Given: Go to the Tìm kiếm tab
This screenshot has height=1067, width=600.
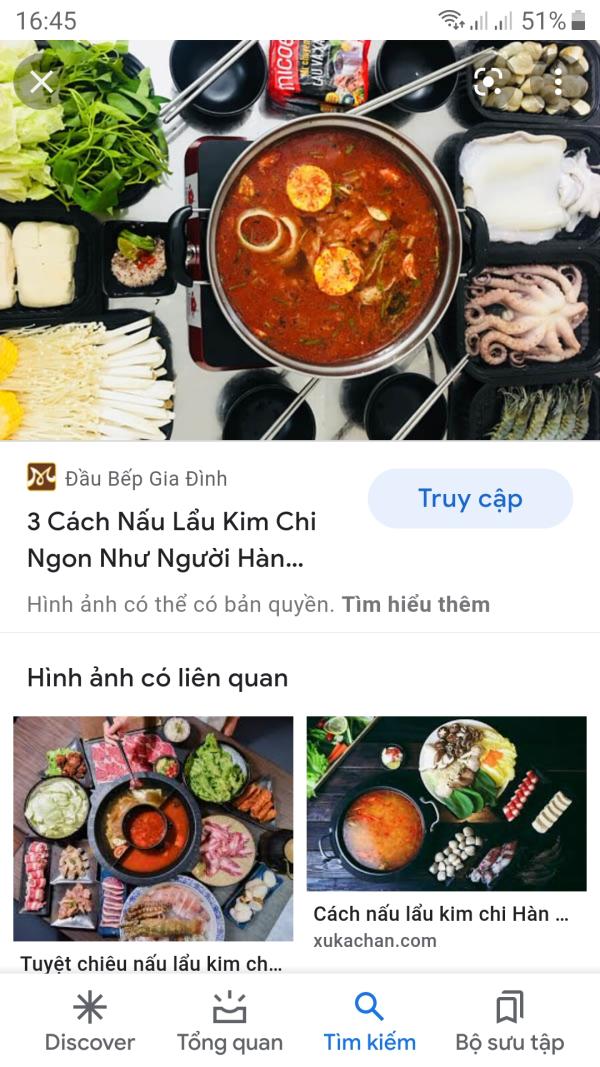Looking at the screenshot, I should [x=369, y=1022].
